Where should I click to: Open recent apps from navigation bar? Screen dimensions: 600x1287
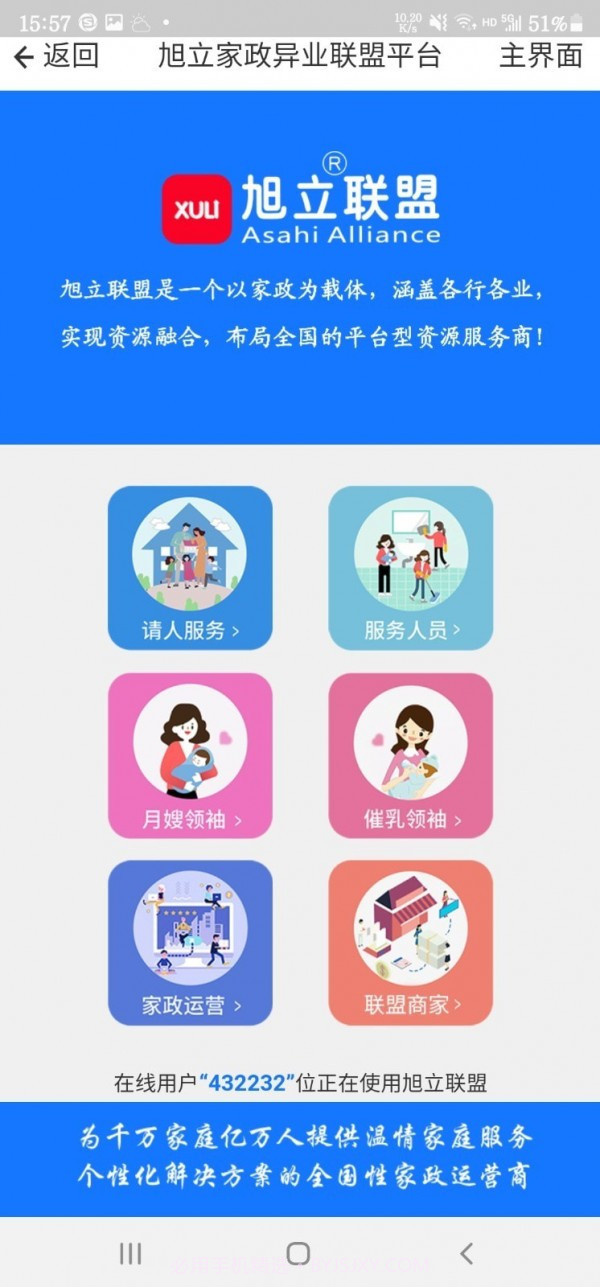[x=130, y=1253]
